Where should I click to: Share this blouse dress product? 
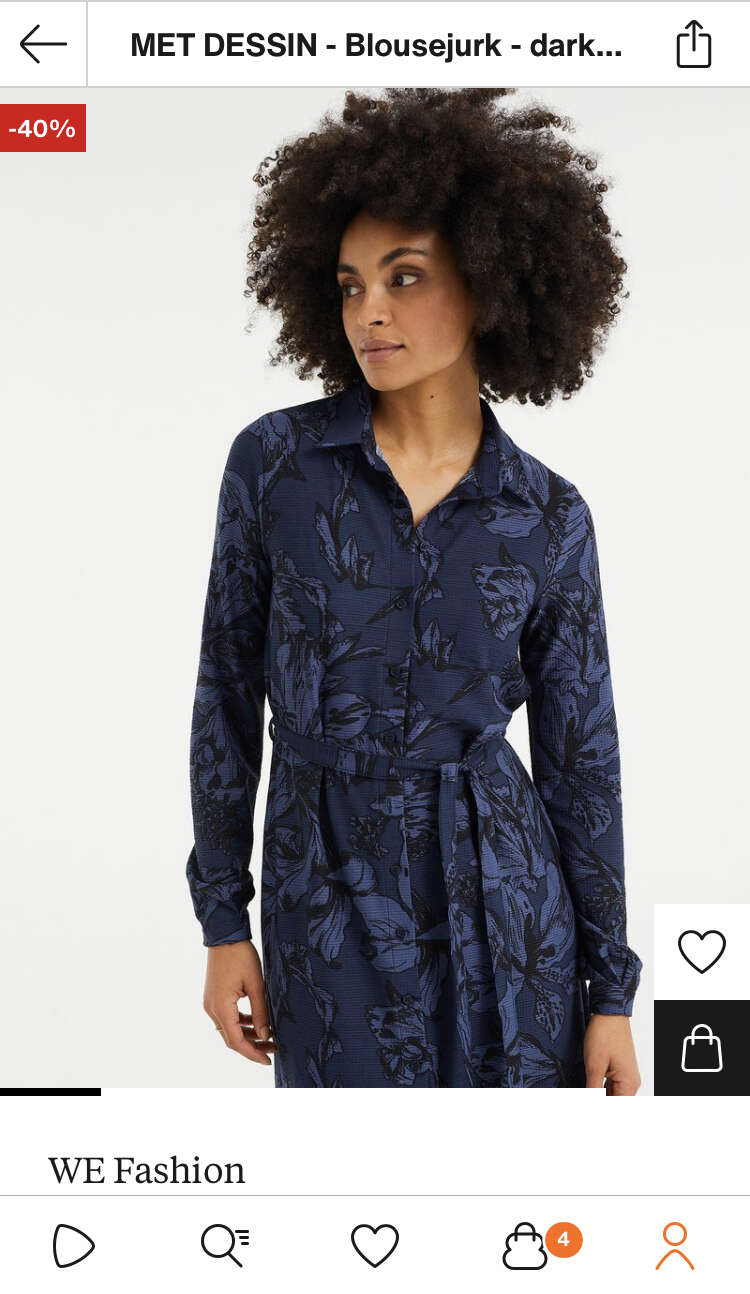694,45
